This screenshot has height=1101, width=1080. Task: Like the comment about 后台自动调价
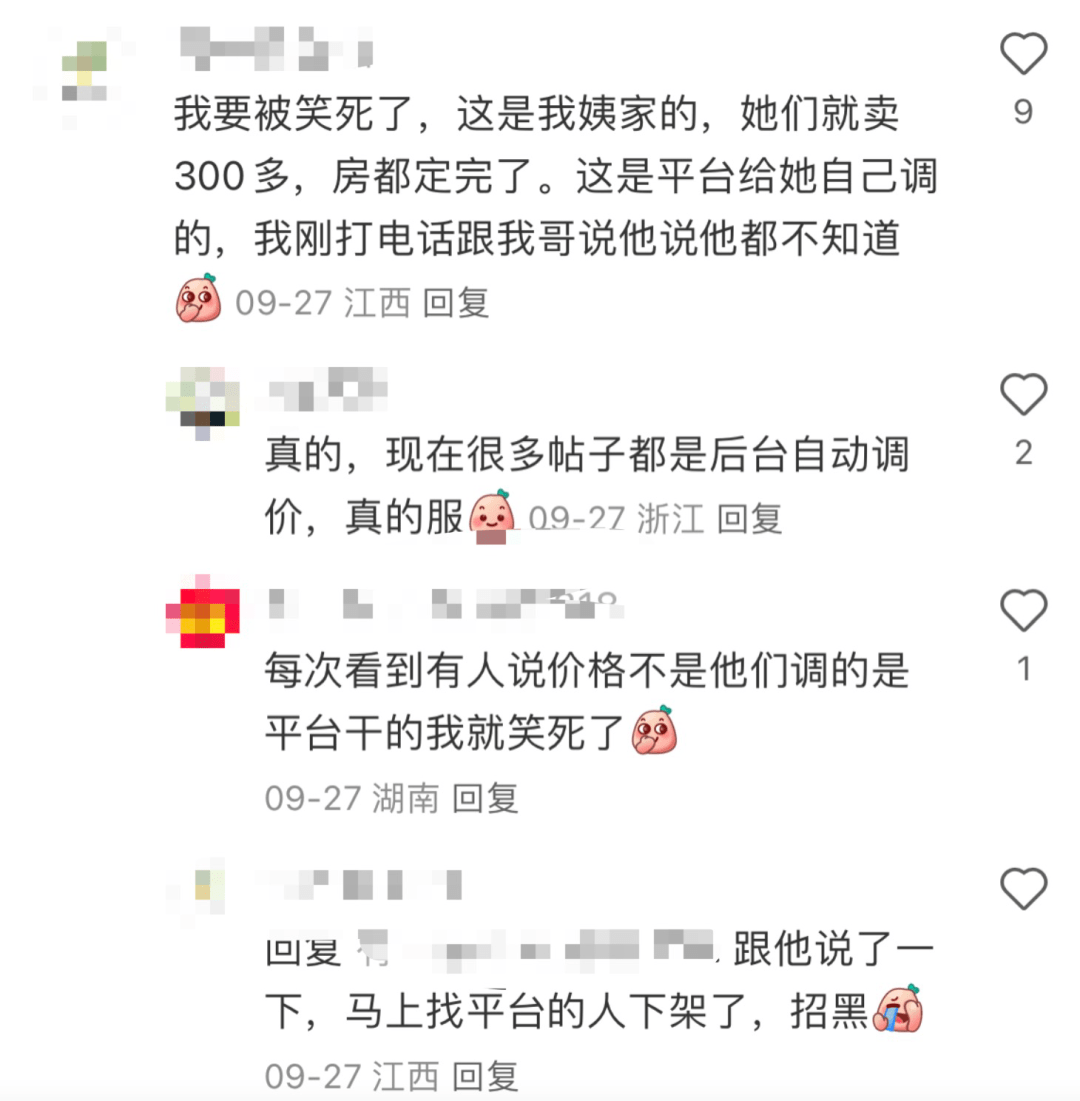tap(1023, 396)
